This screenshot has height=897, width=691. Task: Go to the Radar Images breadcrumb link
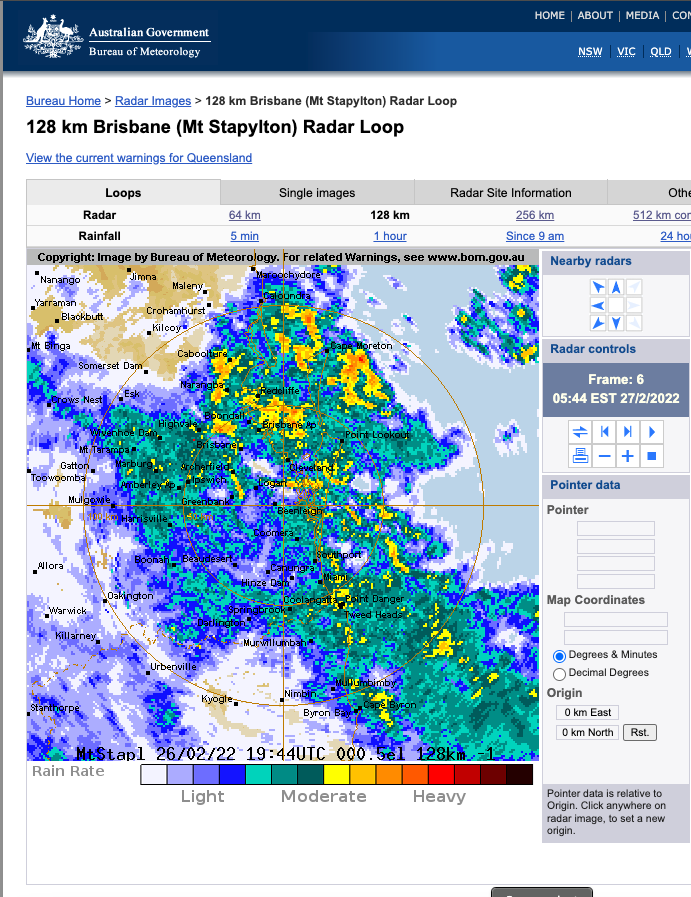(153, 101)
